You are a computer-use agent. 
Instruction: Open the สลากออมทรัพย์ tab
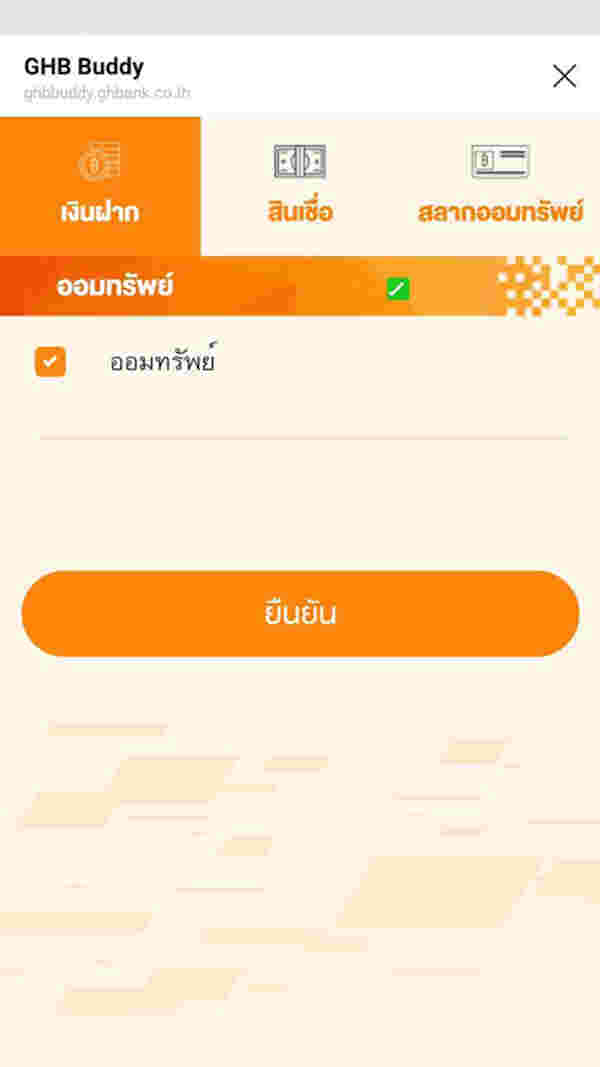click(500, 186)
